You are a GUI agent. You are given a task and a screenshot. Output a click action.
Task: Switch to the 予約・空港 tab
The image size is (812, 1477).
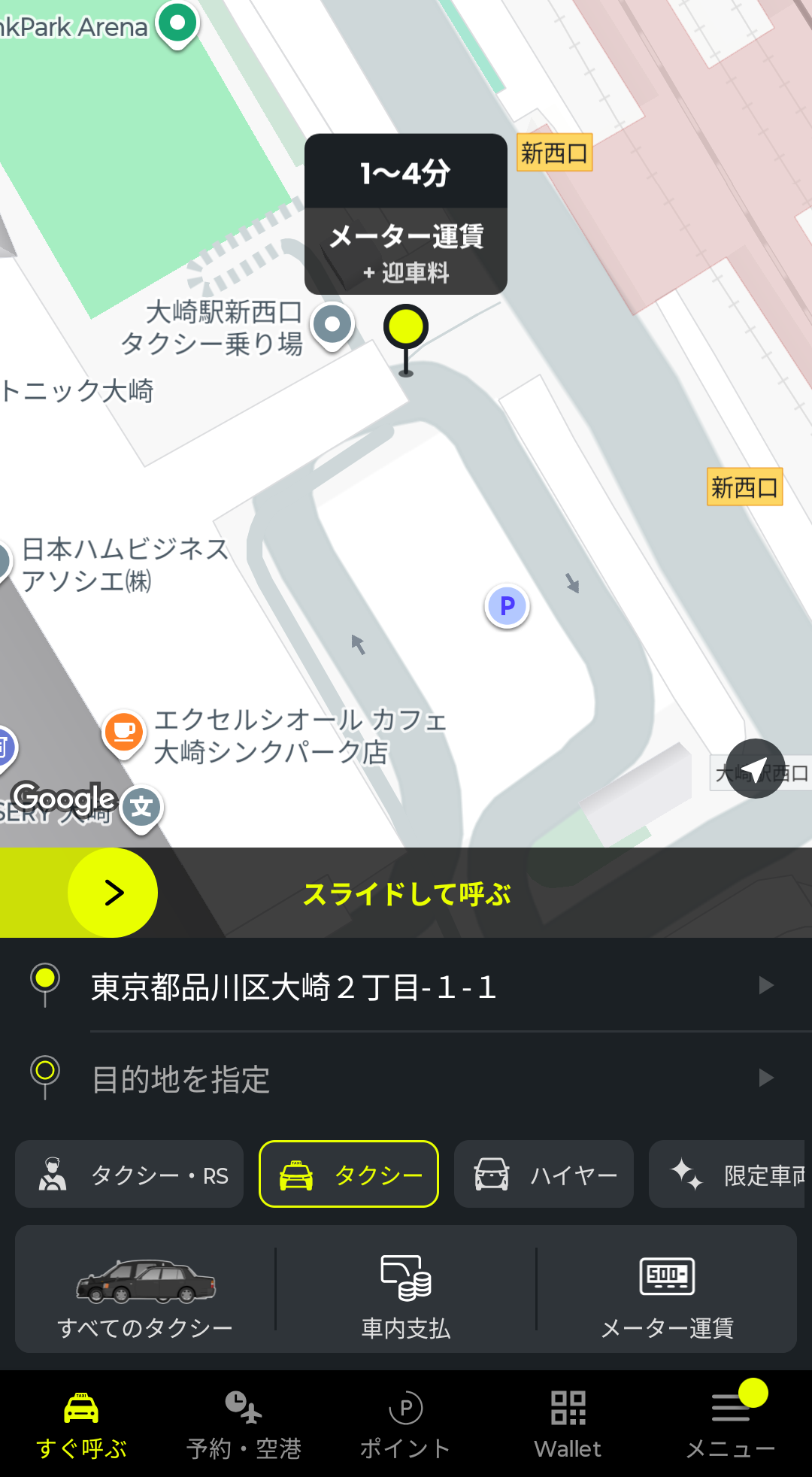click(244, 1424)
